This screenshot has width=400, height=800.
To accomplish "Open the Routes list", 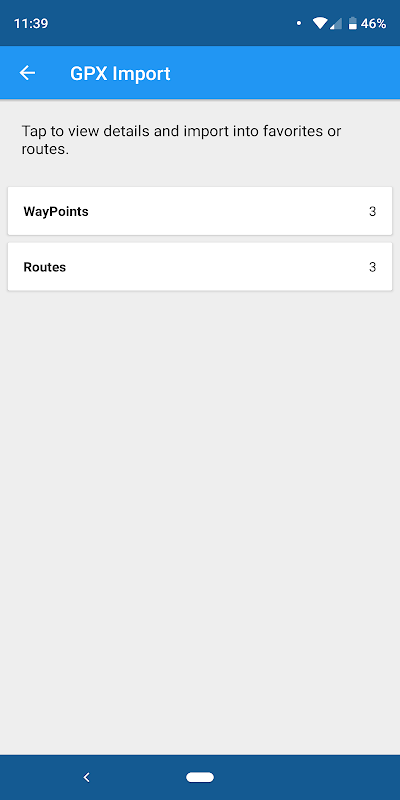I will point(200,267).
